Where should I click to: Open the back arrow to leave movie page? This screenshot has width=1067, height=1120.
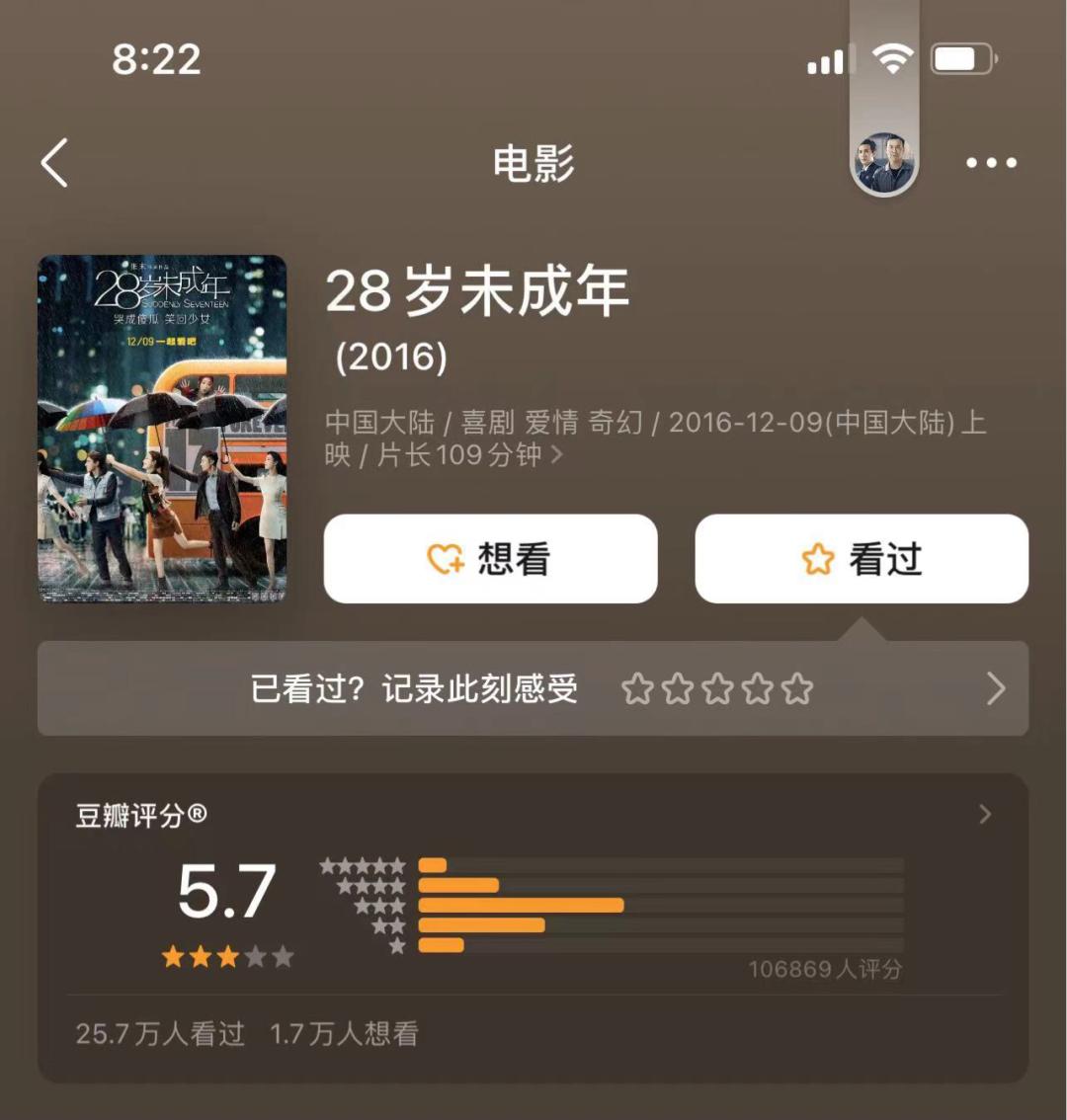tap(56, 163)
